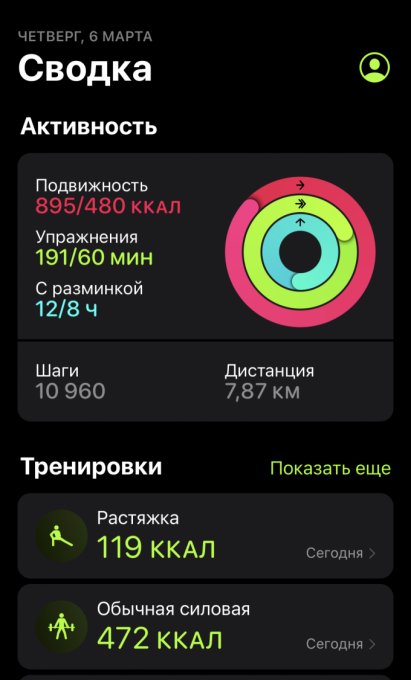Open the profile account icon
The width and height of the screenshot is (411, 680).
374,67
